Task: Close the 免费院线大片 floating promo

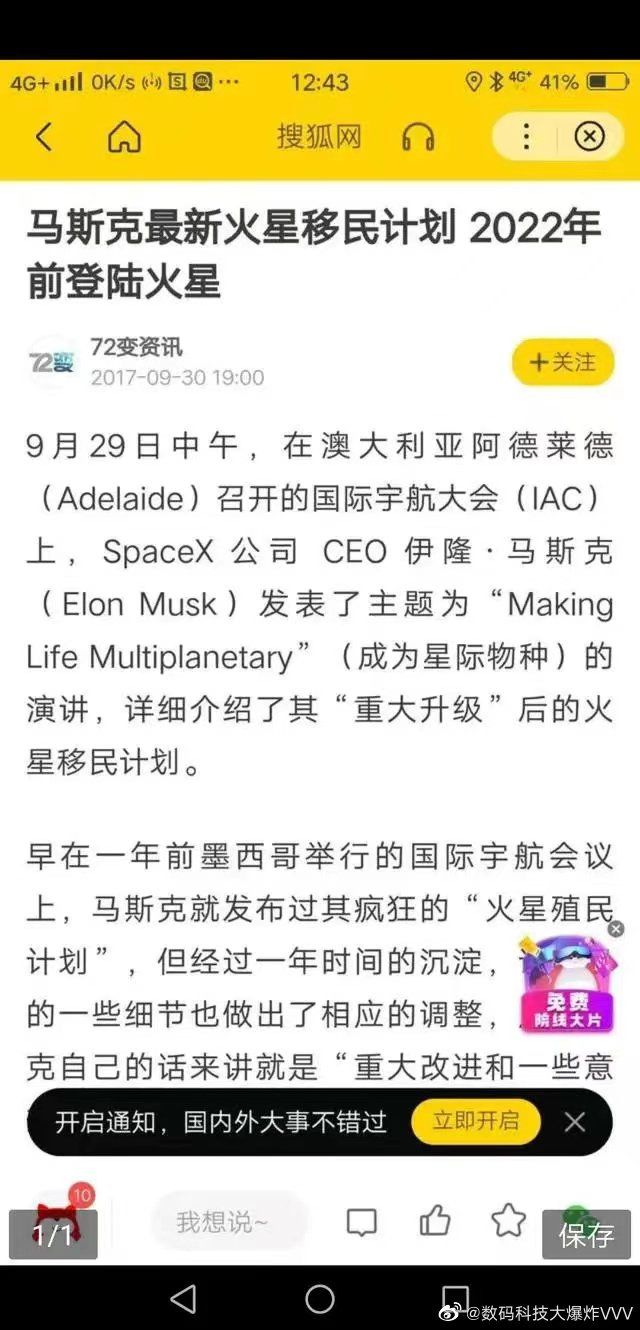Action: pyautogui.click(x=616, y=929)
